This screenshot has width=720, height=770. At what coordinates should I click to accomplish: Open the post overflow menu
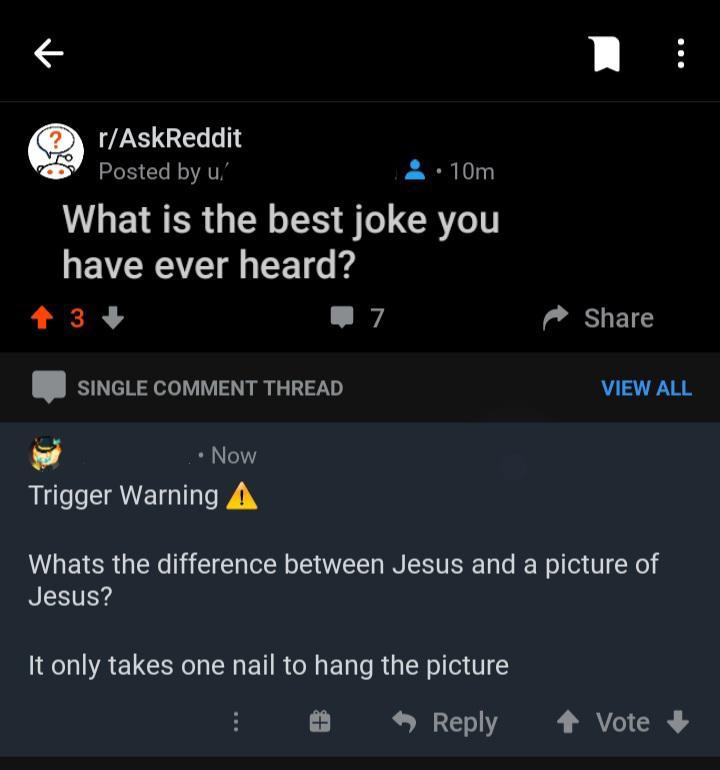pos(681,52)
